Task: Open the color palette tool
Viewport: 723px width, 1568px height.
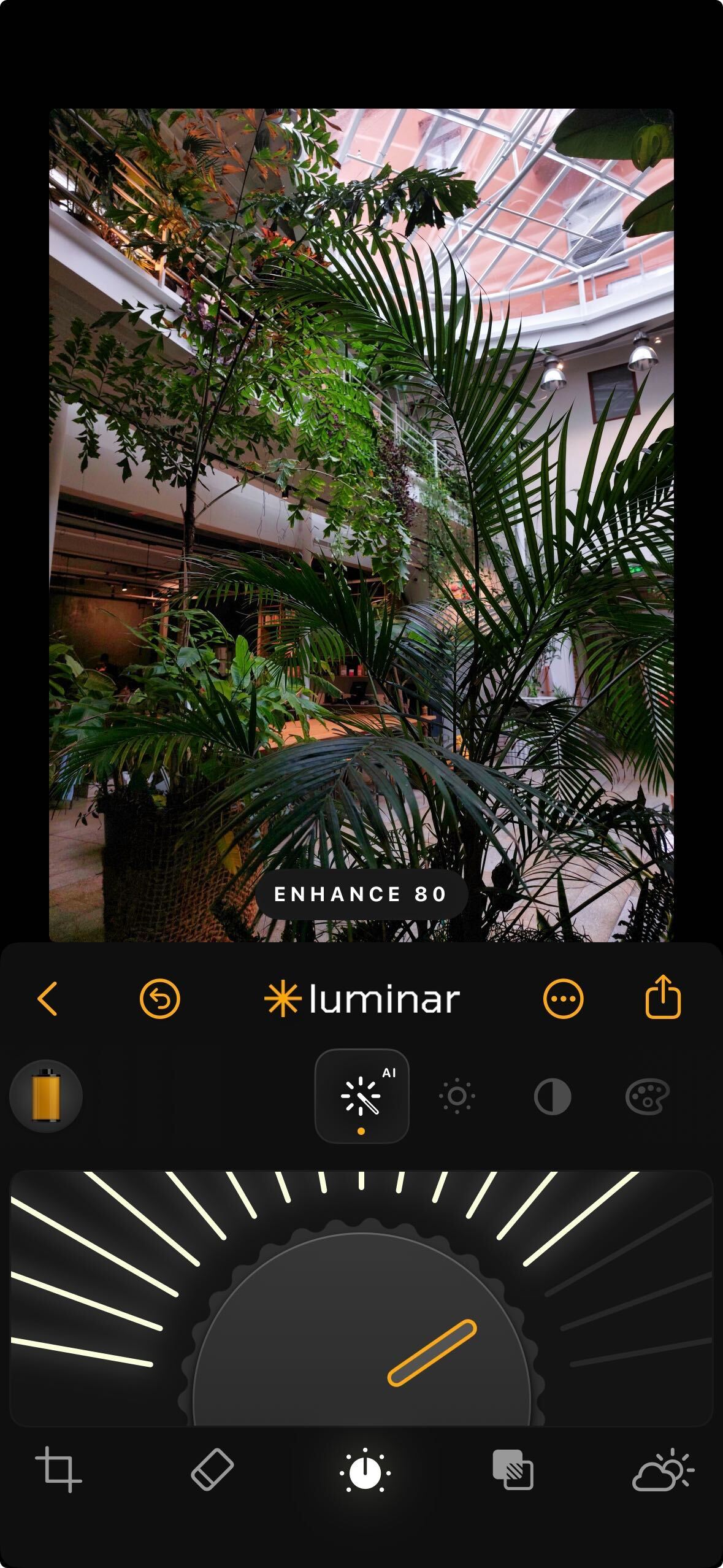Action: click(647, 1096)
